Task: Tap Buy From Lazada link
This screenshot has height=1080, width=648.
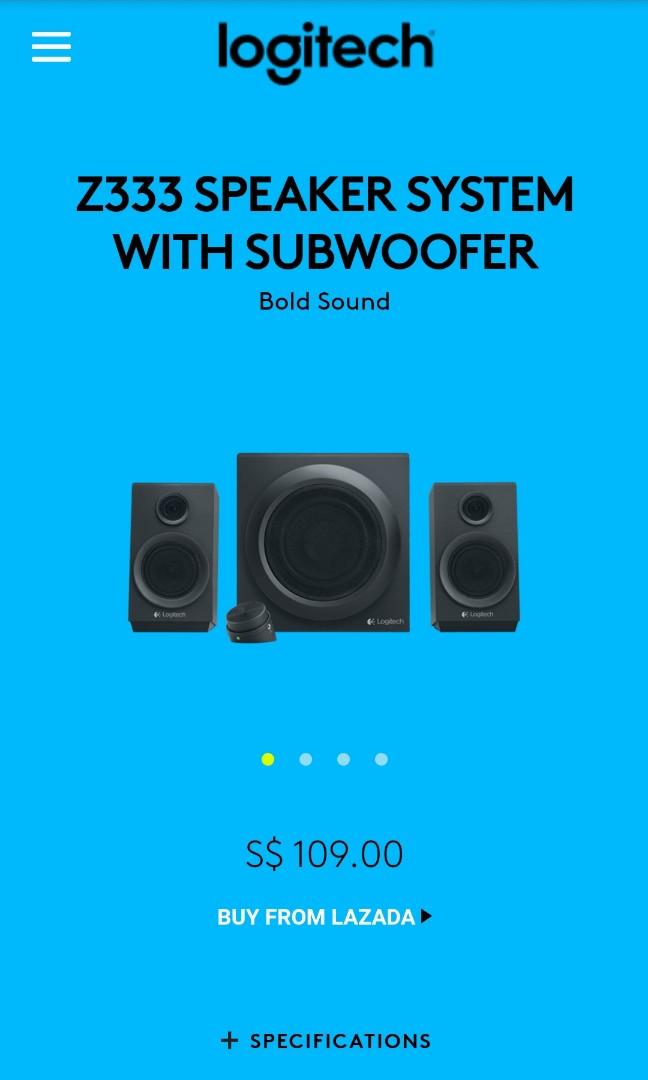Action: 324,917
